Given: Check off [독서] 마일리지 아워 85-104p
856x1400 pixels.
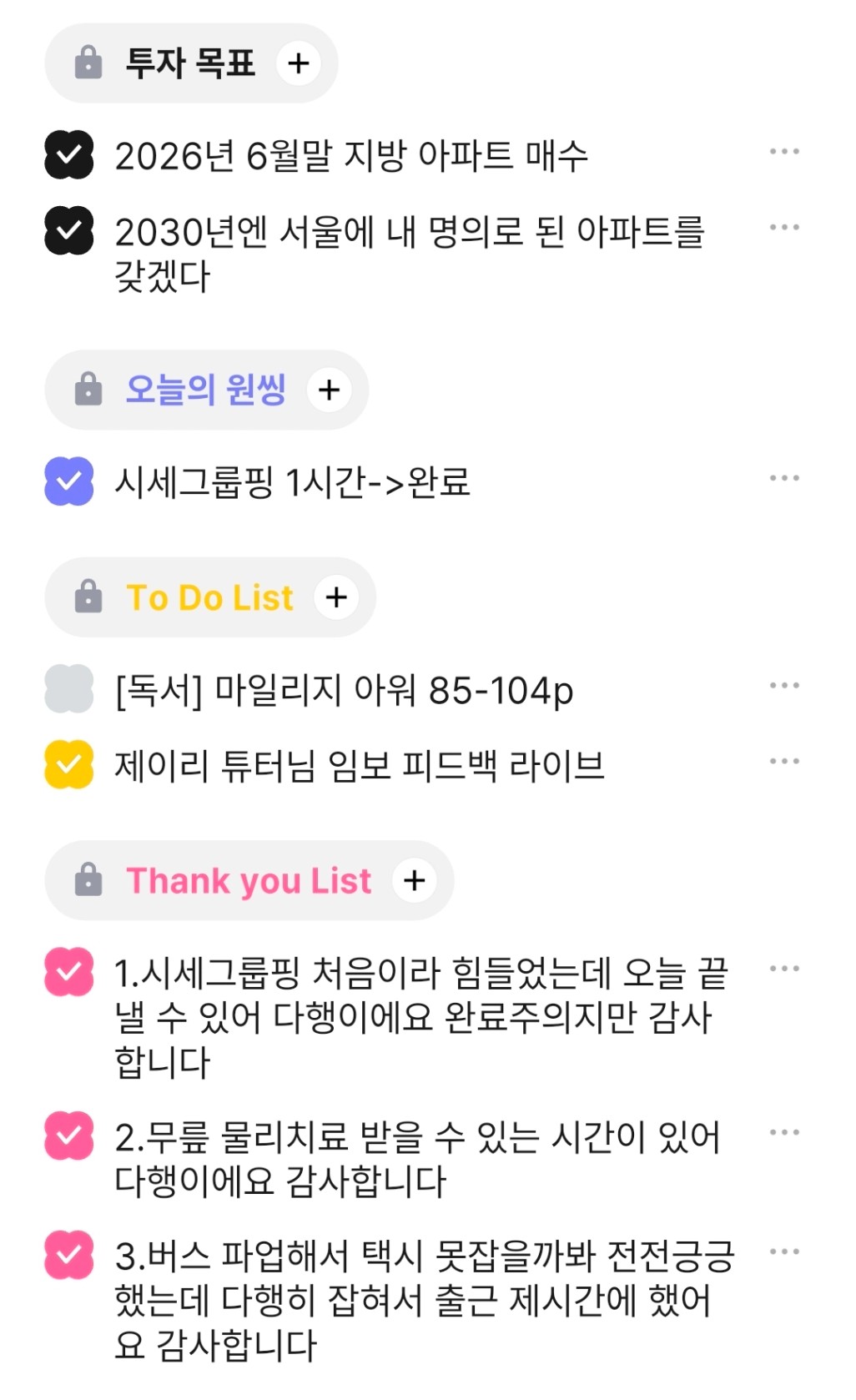Looking at the screenshot, I should point(69,688).
